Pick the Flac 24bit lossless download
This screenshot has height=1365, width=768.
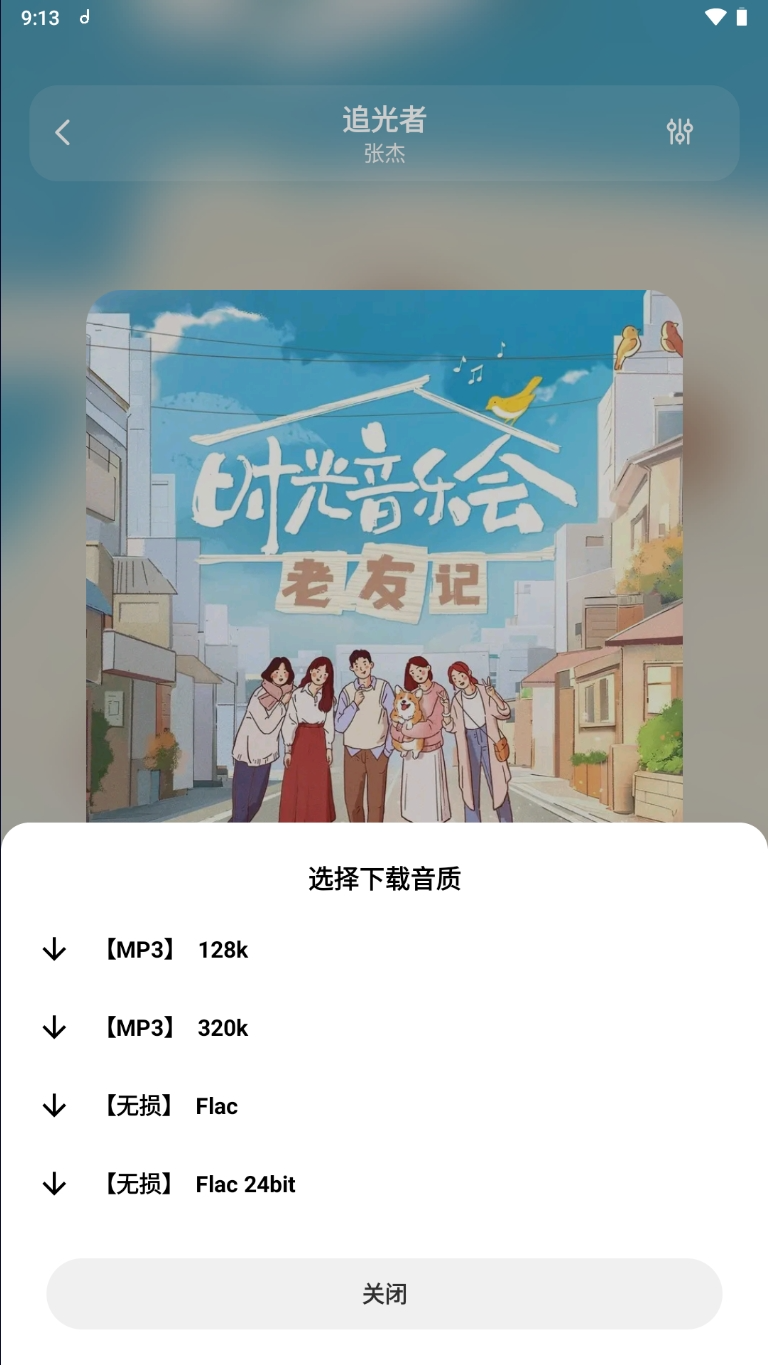pos(197,1184)
